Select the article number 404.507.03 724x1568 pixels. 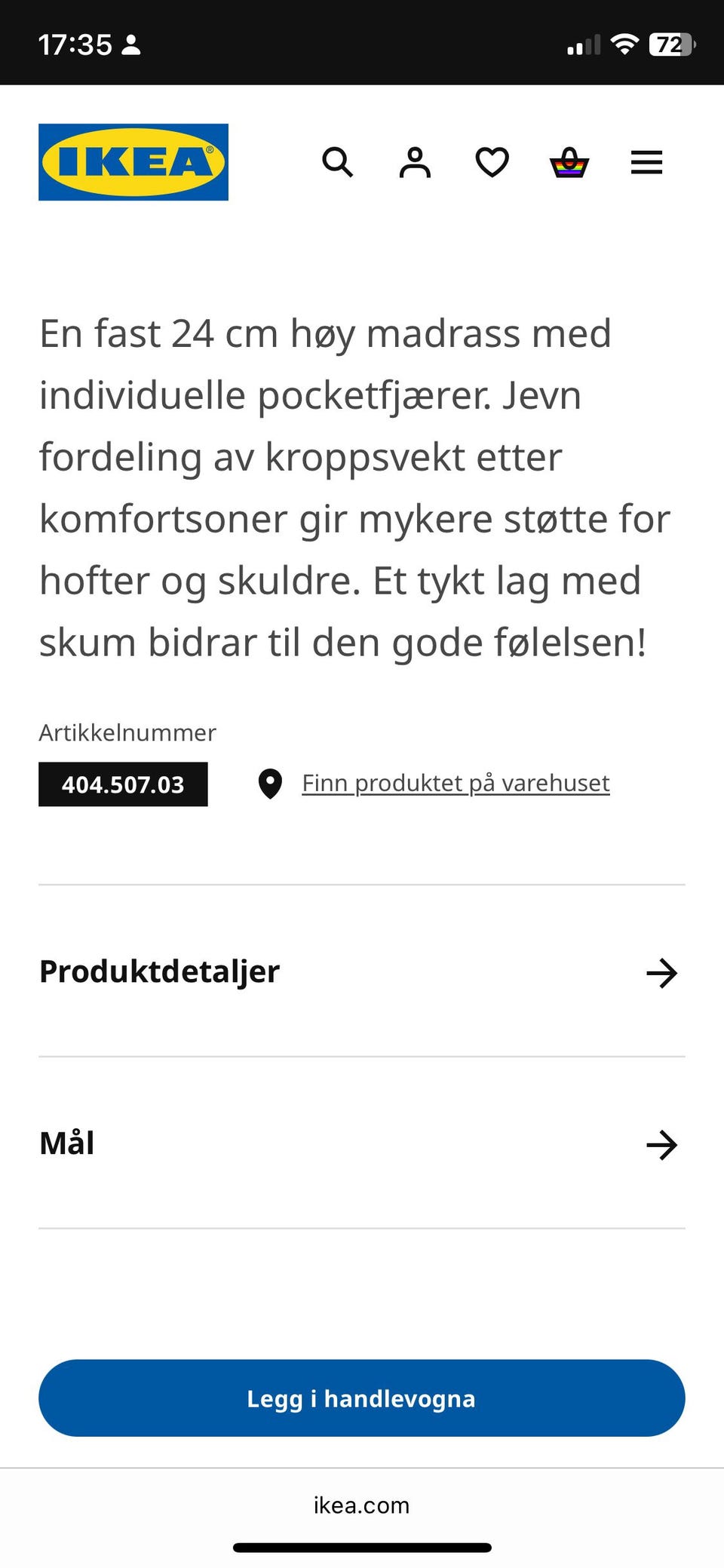pyautogui.click(x=123, y=784)
